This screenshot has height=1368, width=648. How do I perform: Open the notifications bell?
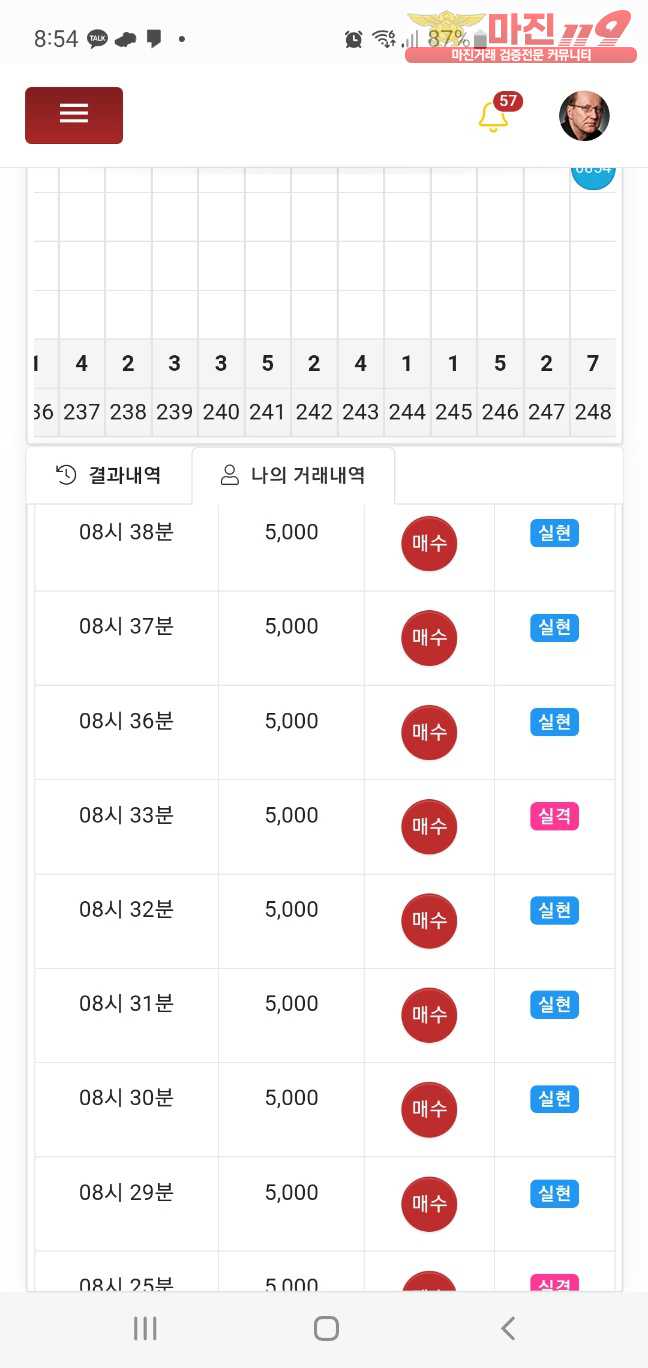click(493, 116)
